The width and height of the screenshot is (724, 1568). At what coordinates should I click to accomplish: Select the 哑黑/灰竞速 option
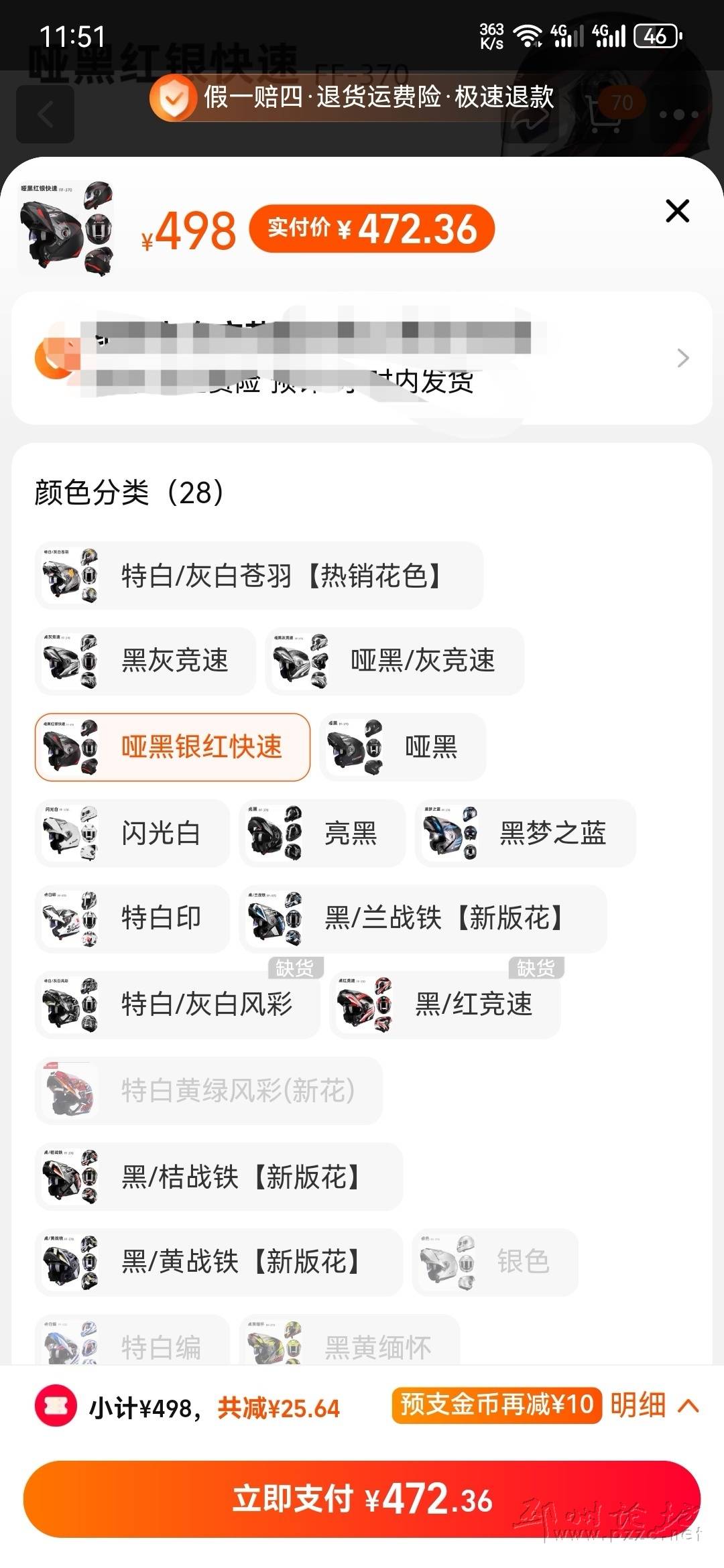394,661
